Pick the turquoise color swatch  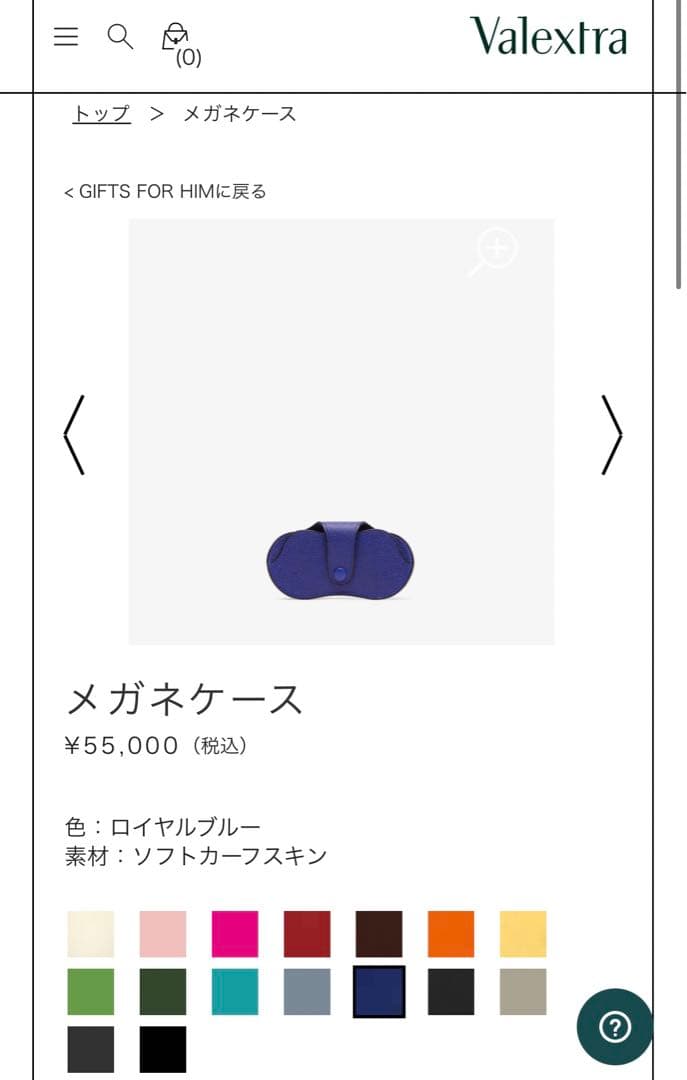[x=235, y=992]
